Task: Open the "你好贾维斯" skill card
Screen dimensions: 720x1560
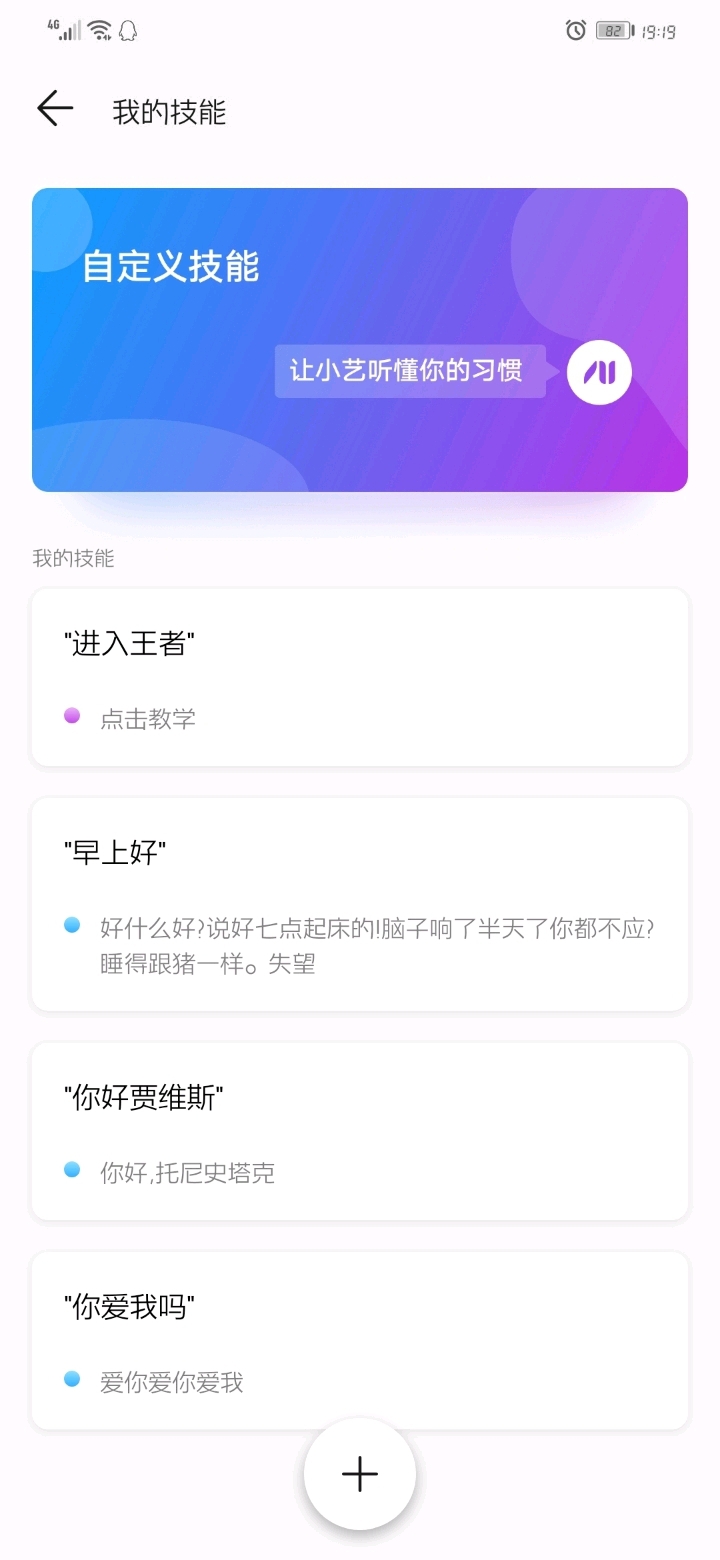Action: [x=360, y=1131]
